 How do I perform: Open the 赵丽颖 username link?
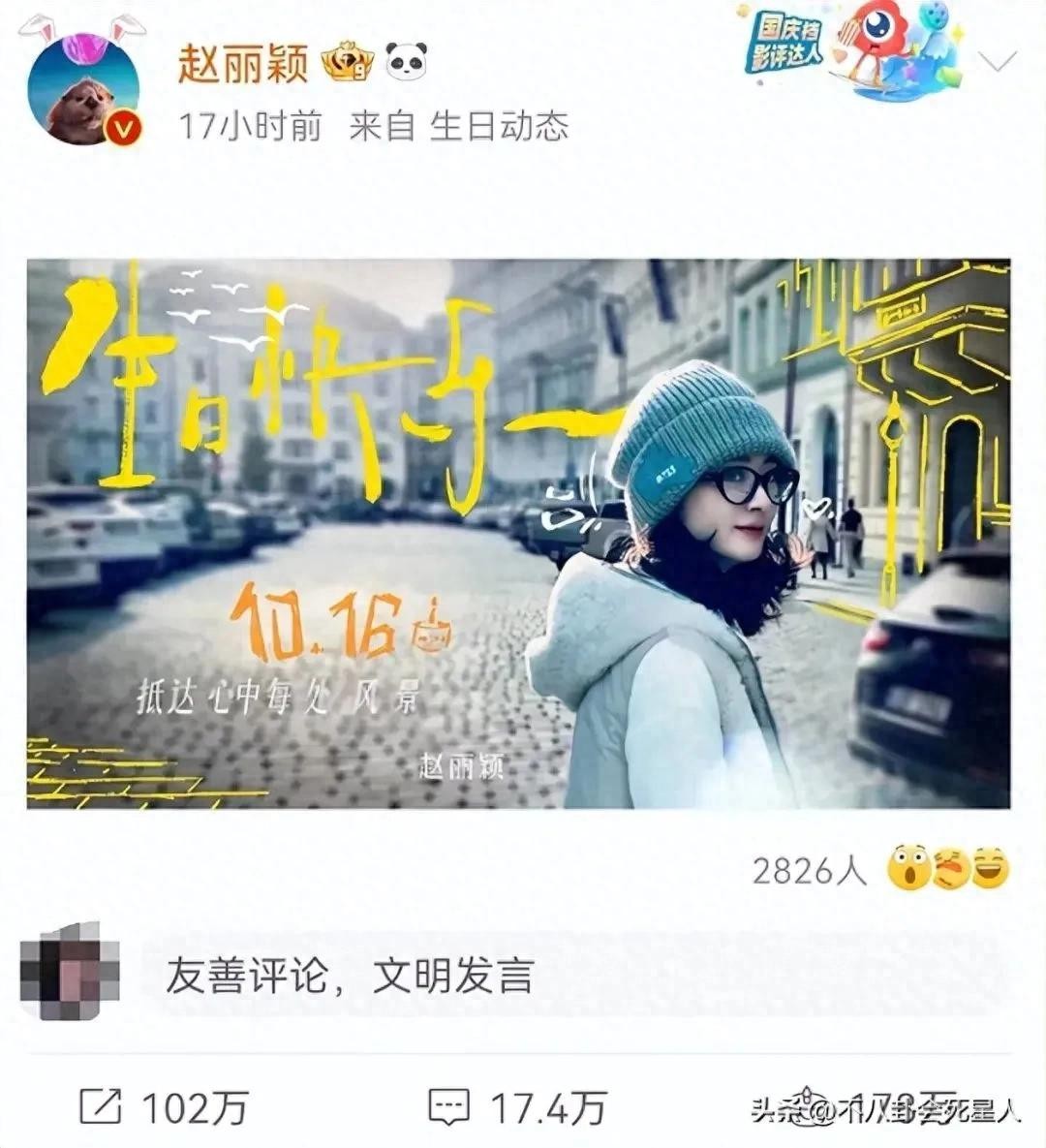(242, 64)
